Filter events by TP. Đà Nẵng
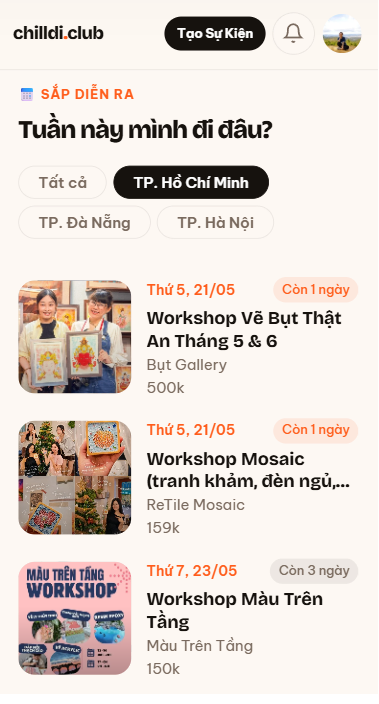The image size is (379, 704). pyautogui.click(x=84, y=223)
